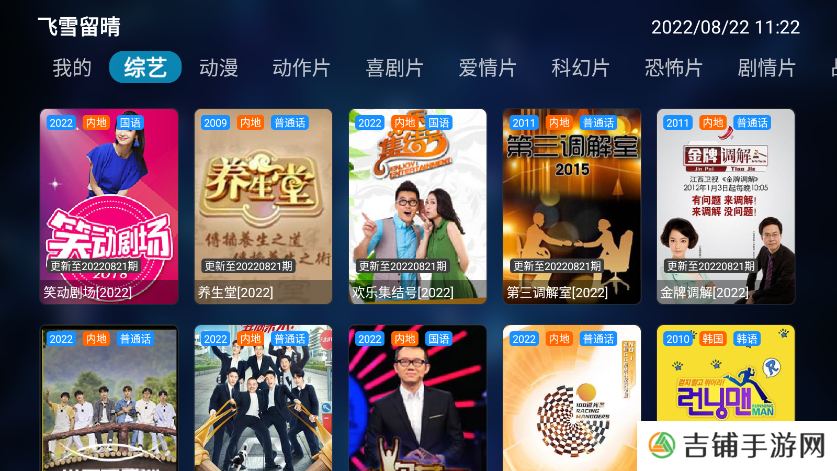Go to the 喜剧片 tab
Screen dimensions: 837x471
pos(394,68)
